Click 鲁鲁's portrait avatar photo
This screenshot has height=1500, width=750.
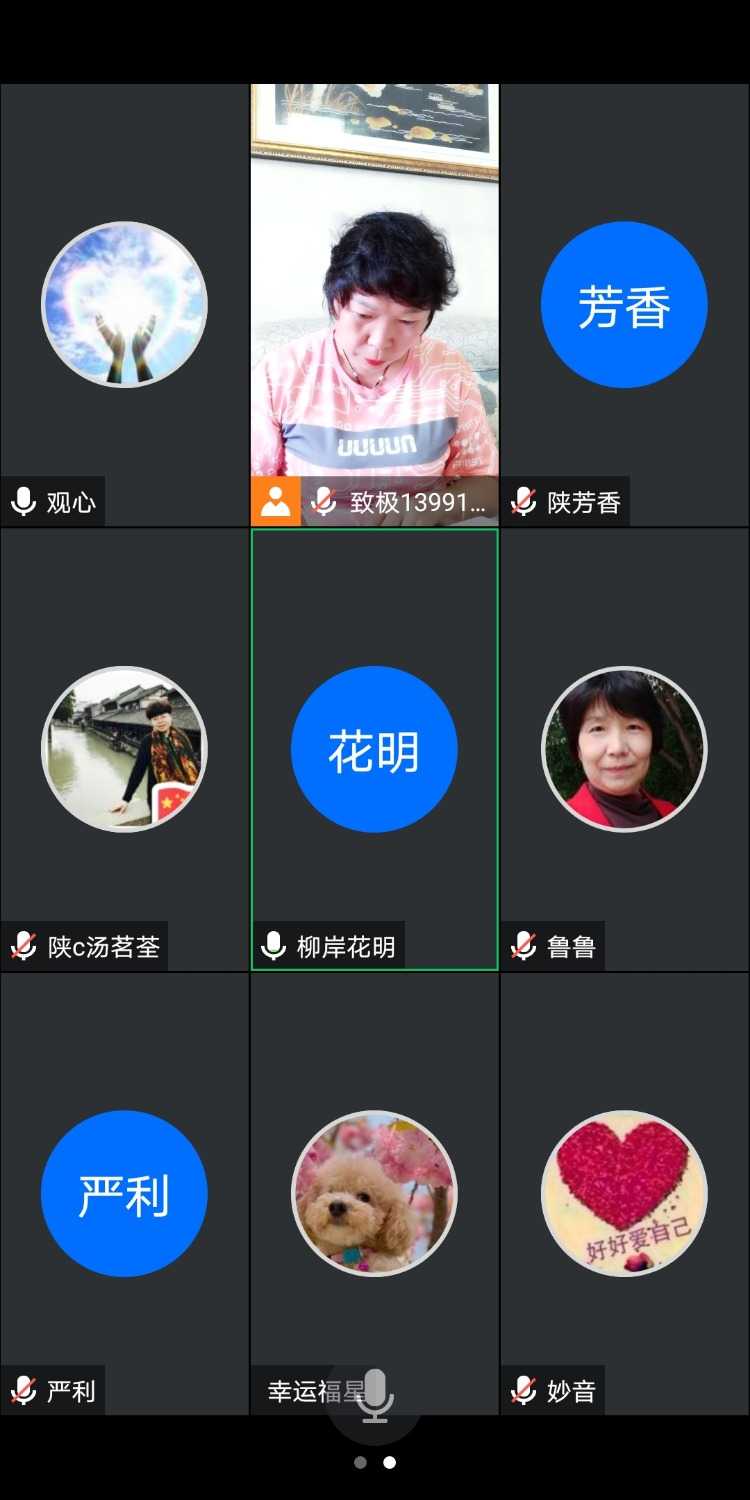click(623, 748)
